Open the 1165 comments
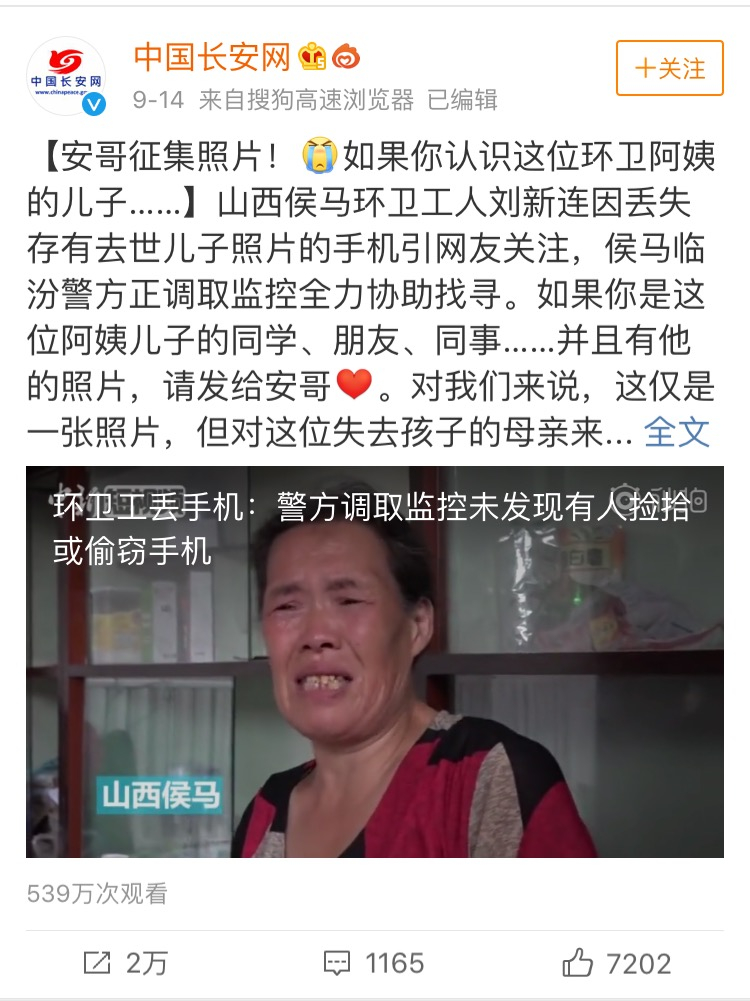The image size is (750, 1001). 374,963
